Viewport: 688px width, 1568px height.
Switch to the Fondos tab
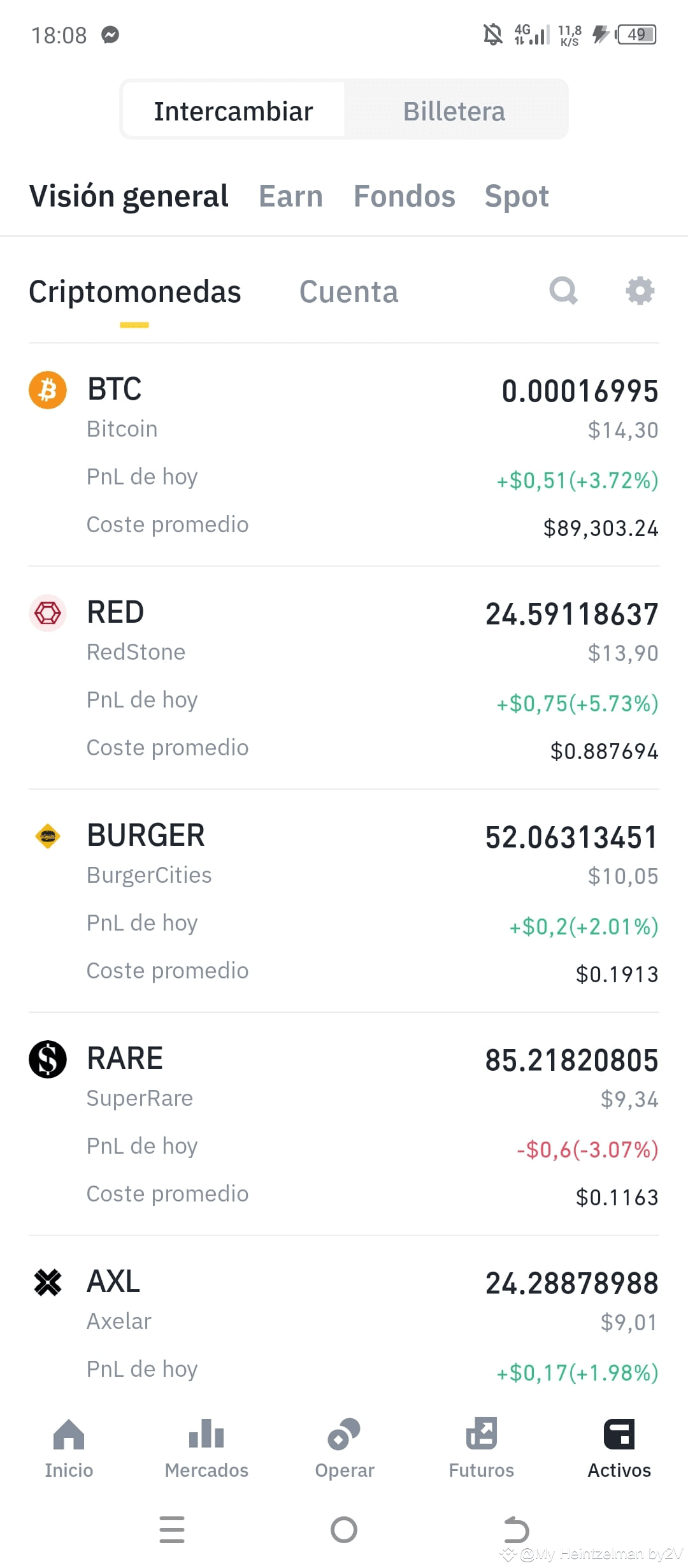click(x=404, y=196)
